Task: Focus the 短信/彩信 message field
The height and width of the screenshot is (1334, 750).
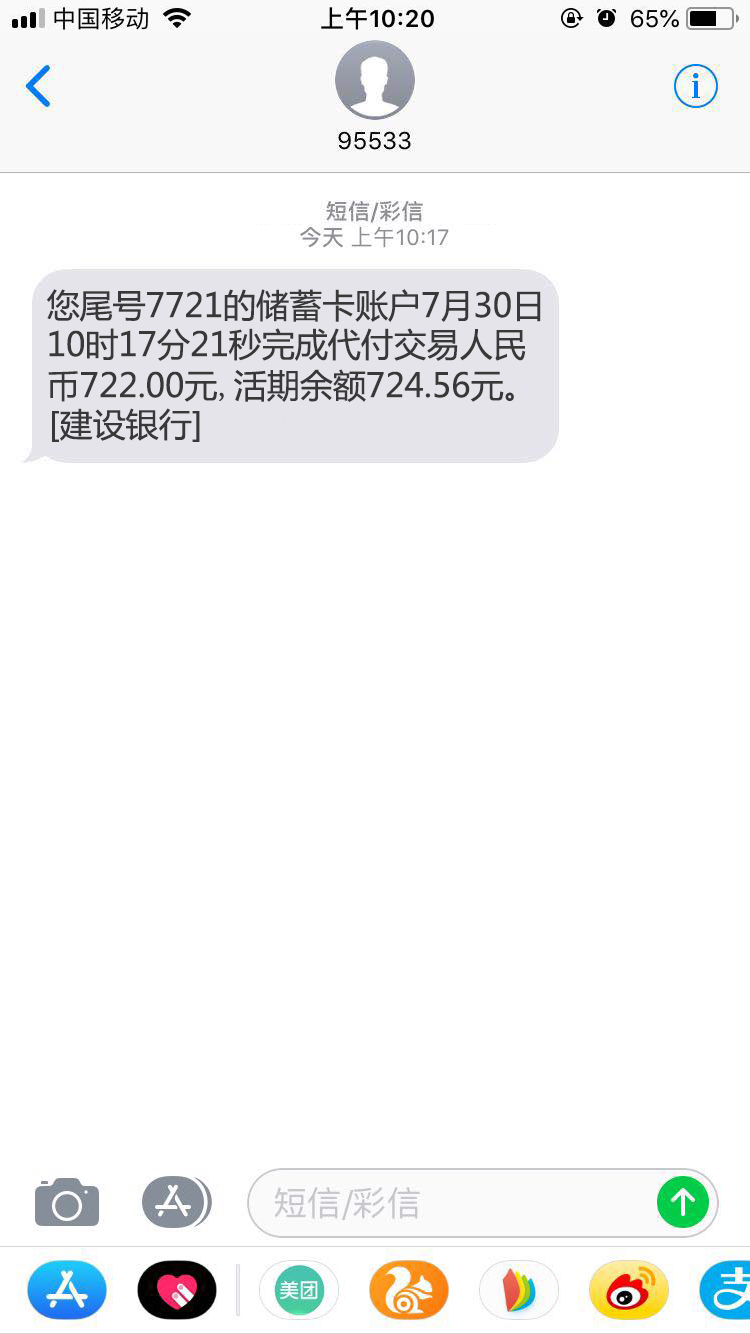Action: pyautogui.click(x=460, y=1202)
